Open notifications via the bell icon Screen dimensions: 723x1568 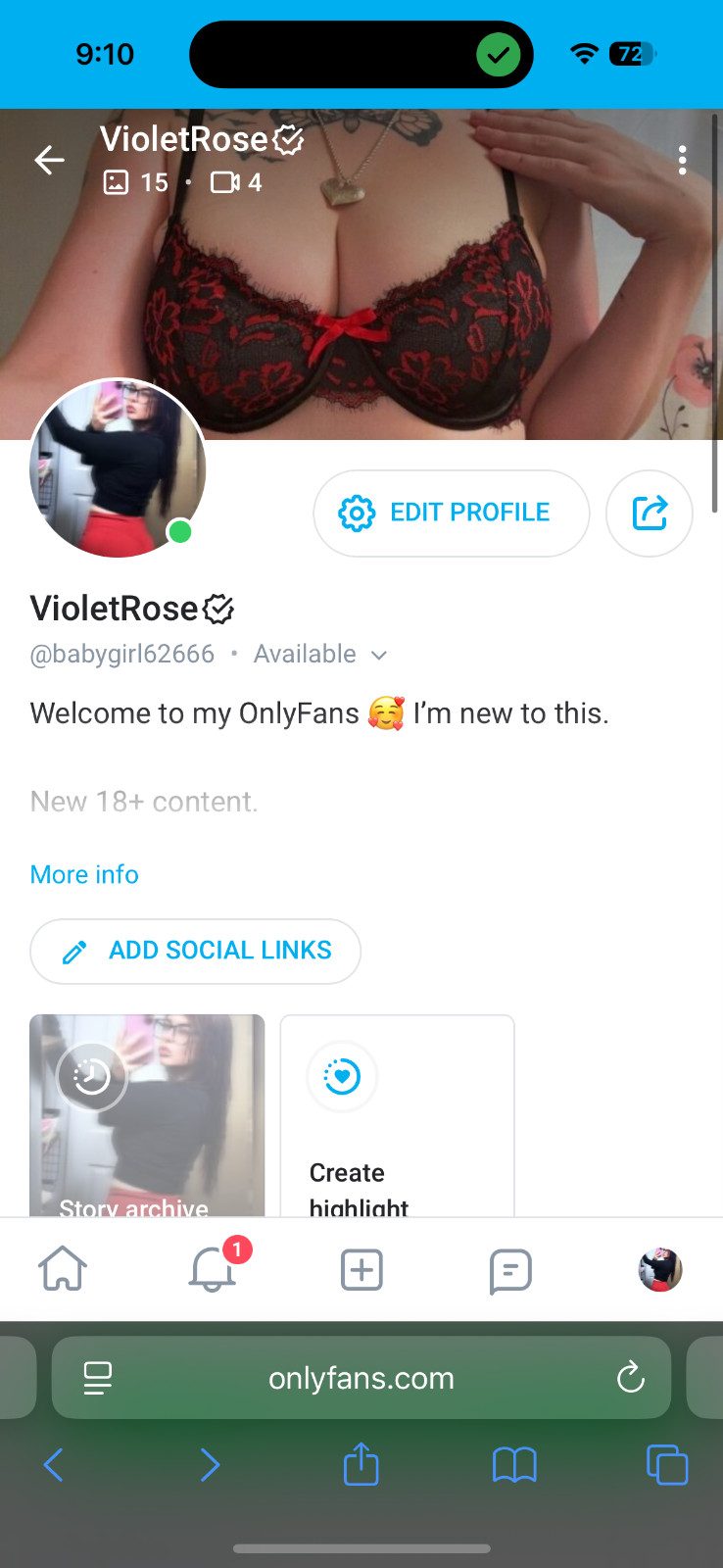point(212,1269)
